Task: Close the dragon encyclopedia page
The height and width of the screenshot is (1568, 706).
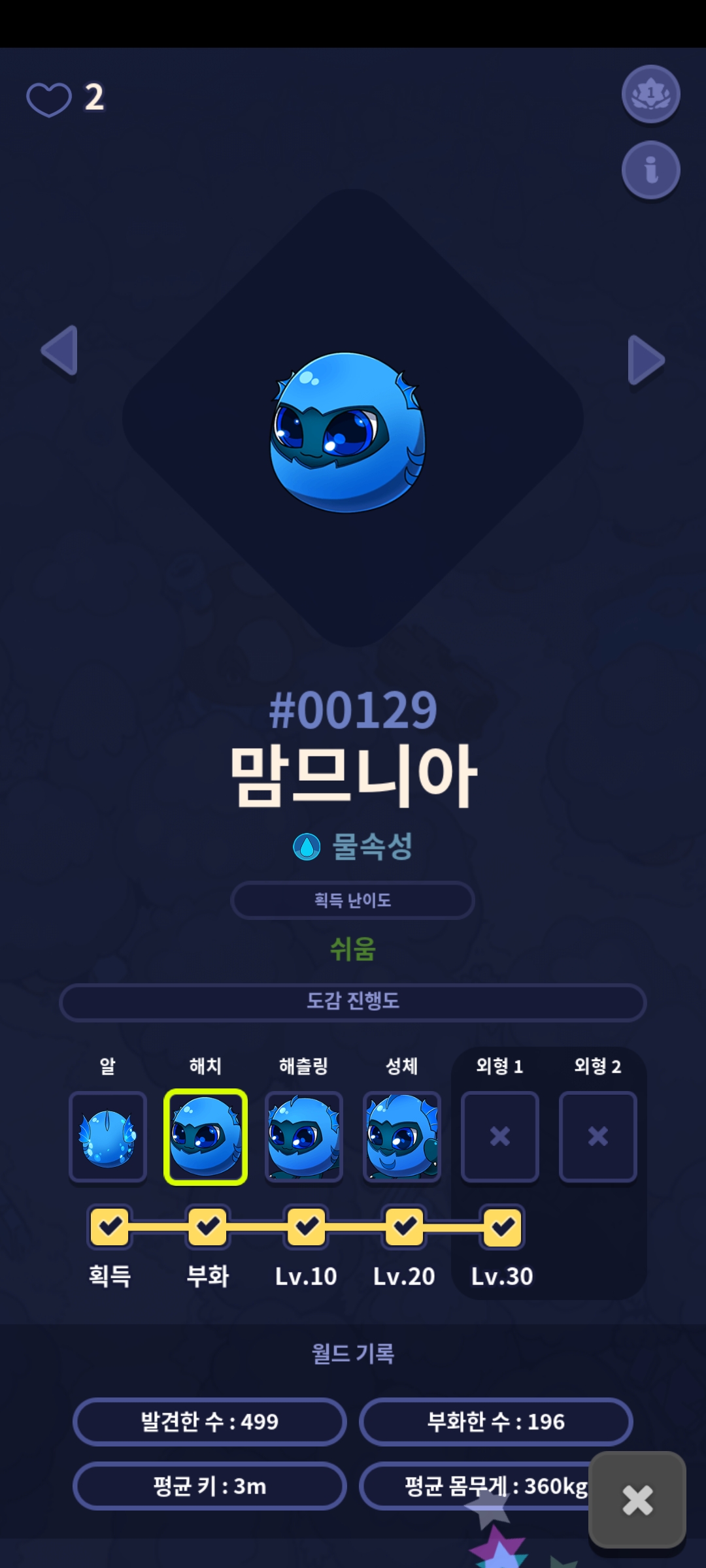Action: pos(637,1500)
